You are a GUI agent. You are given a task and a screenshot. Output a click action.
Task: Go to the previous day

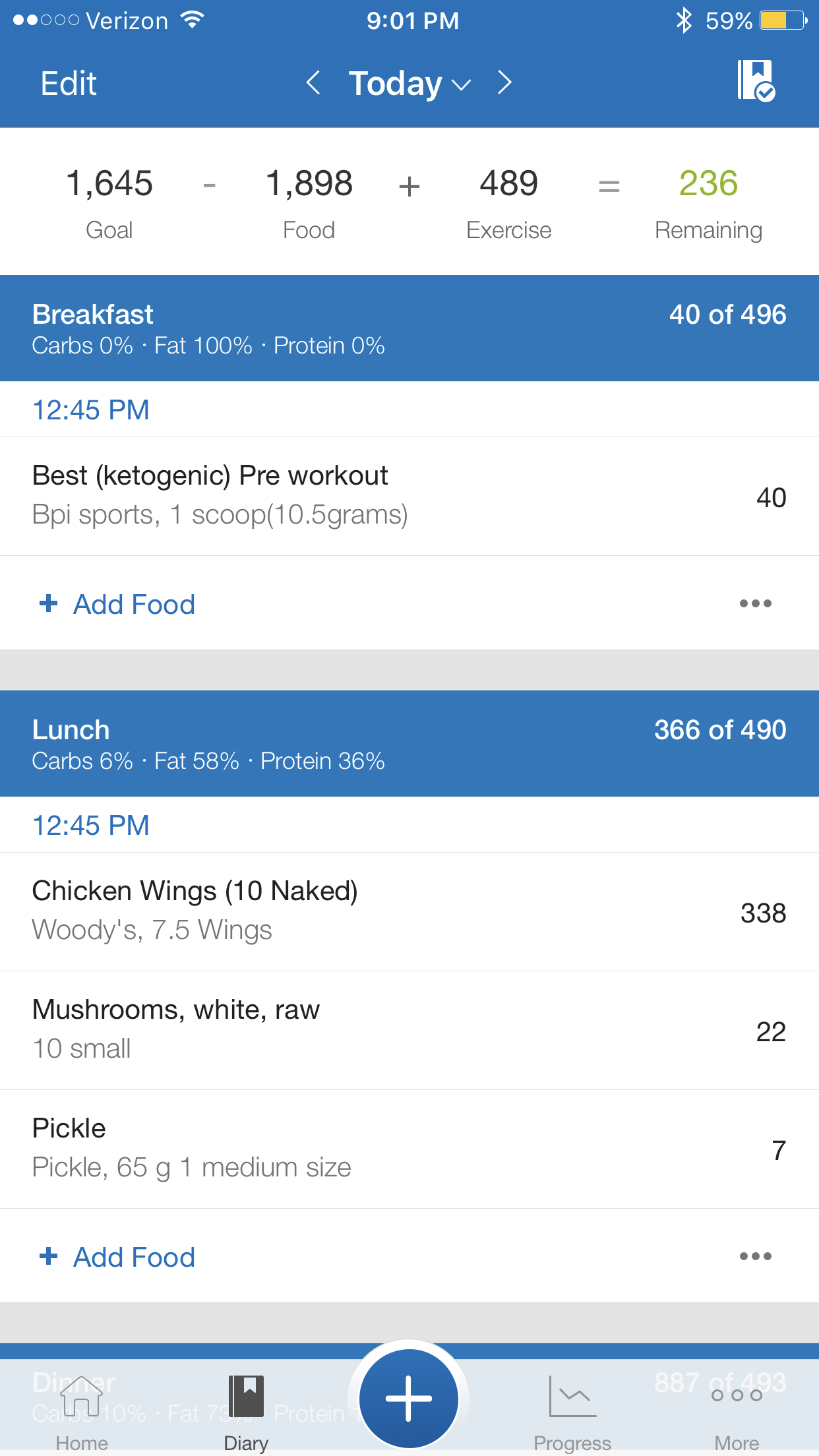(314, 83)
